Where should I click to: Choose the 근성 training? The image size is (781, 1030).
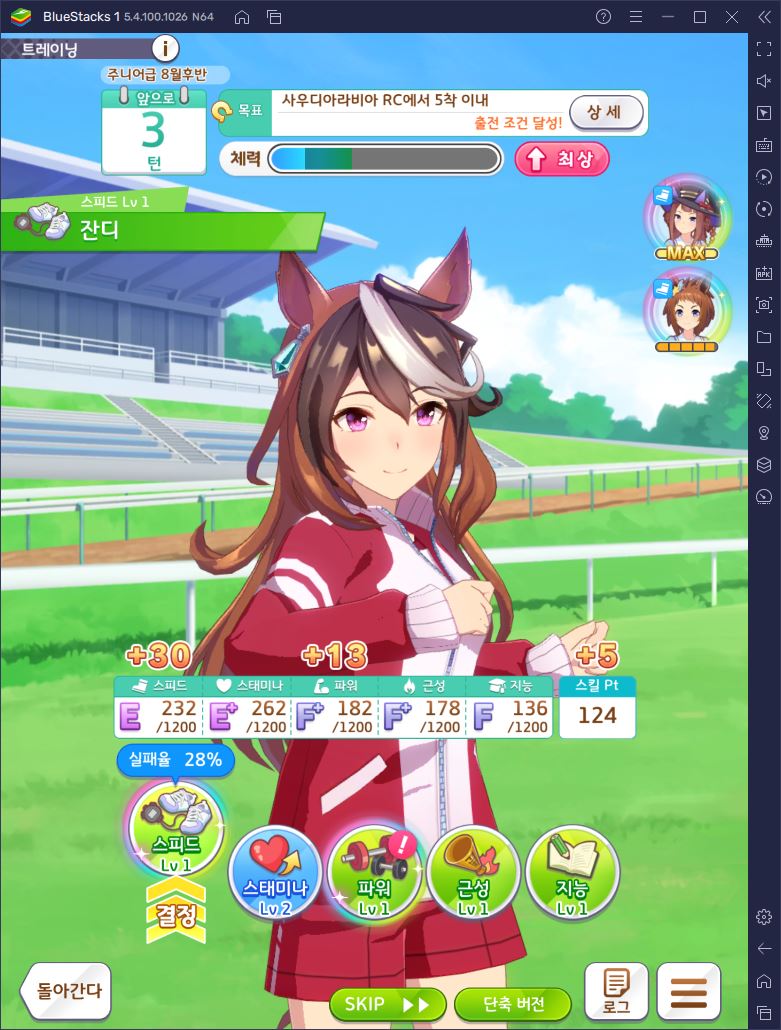pyautogui.click(x=473, y=871)
